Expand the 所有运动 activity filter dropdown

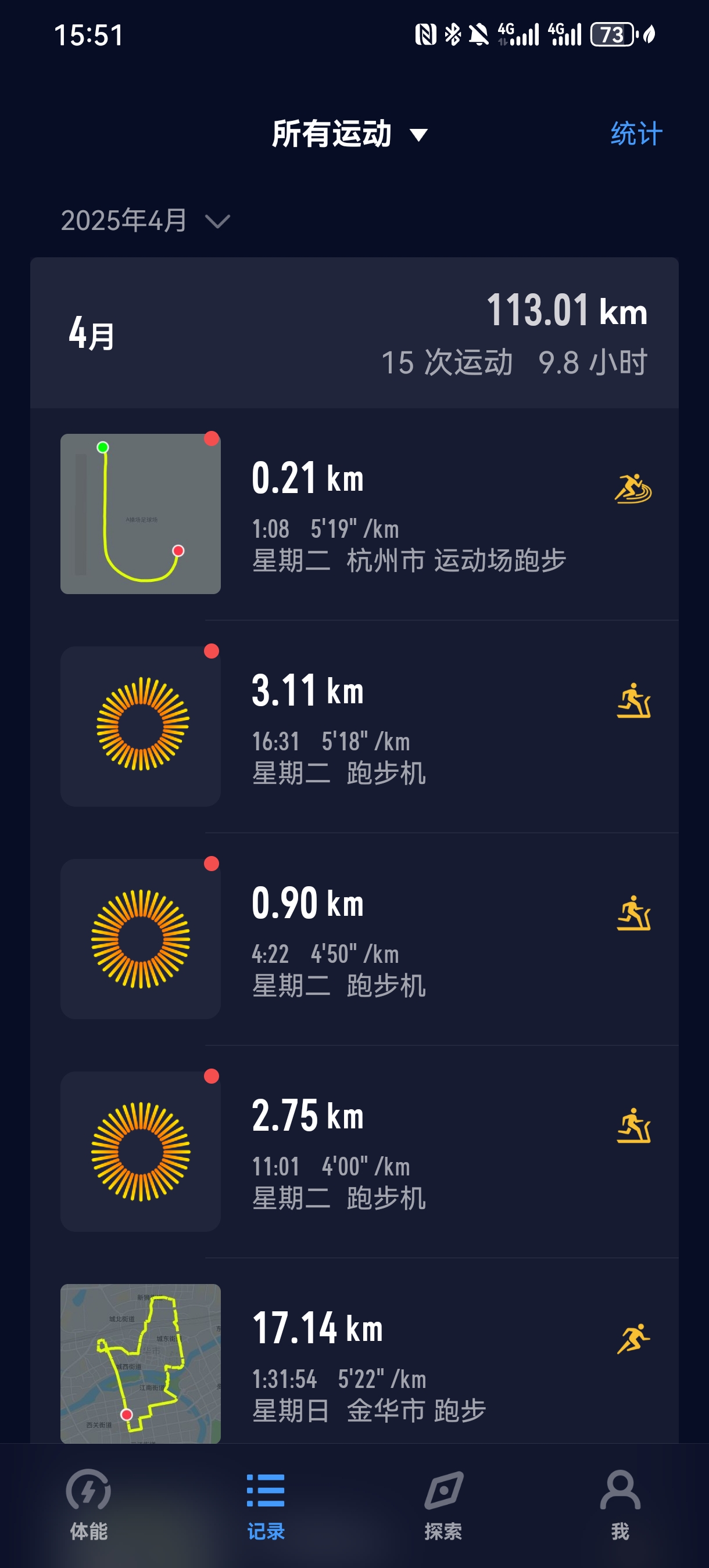point(350,134)
